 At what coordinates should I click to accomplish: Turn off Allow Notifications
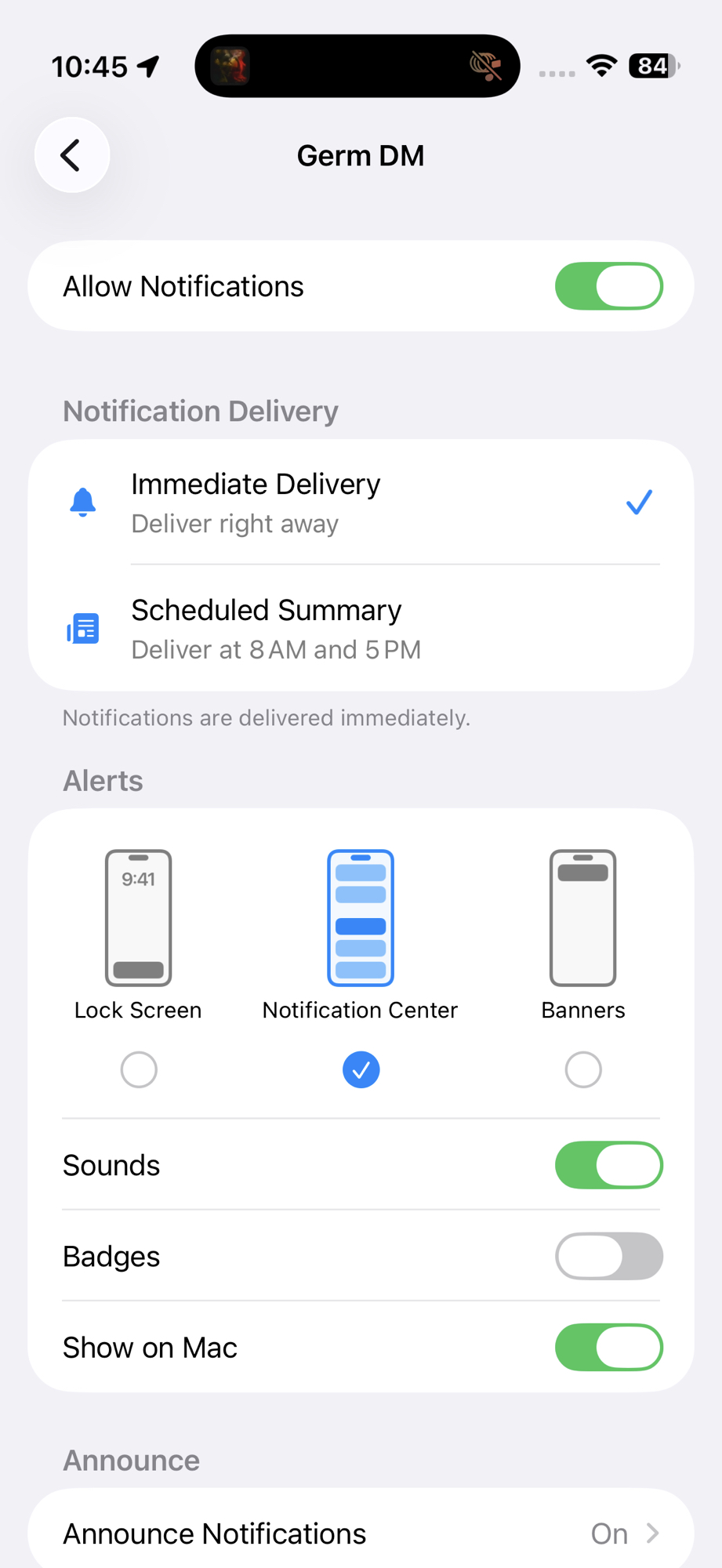click(608, 286)
